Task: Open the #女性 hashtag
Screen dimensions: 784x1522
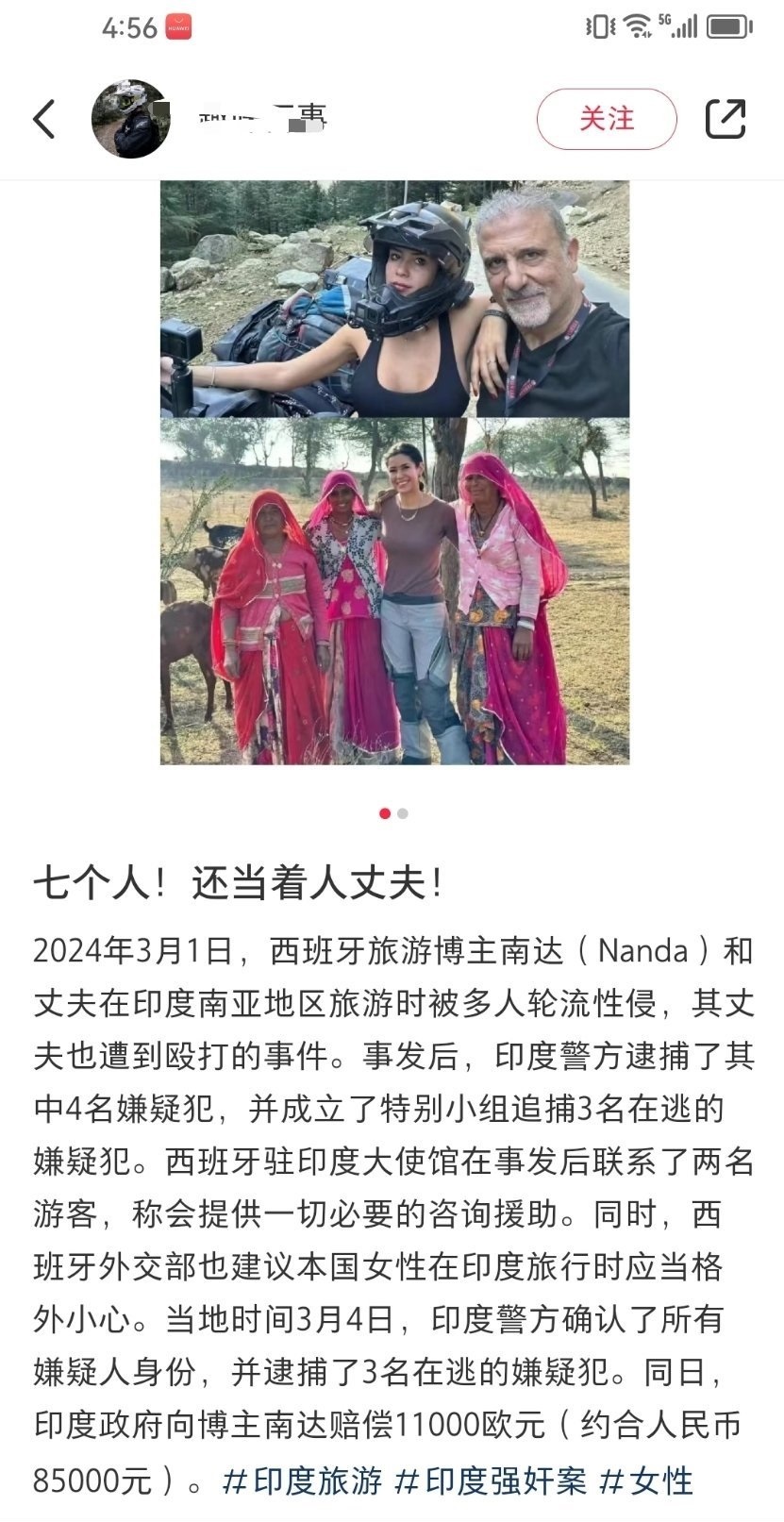Action: (647, 1480)
